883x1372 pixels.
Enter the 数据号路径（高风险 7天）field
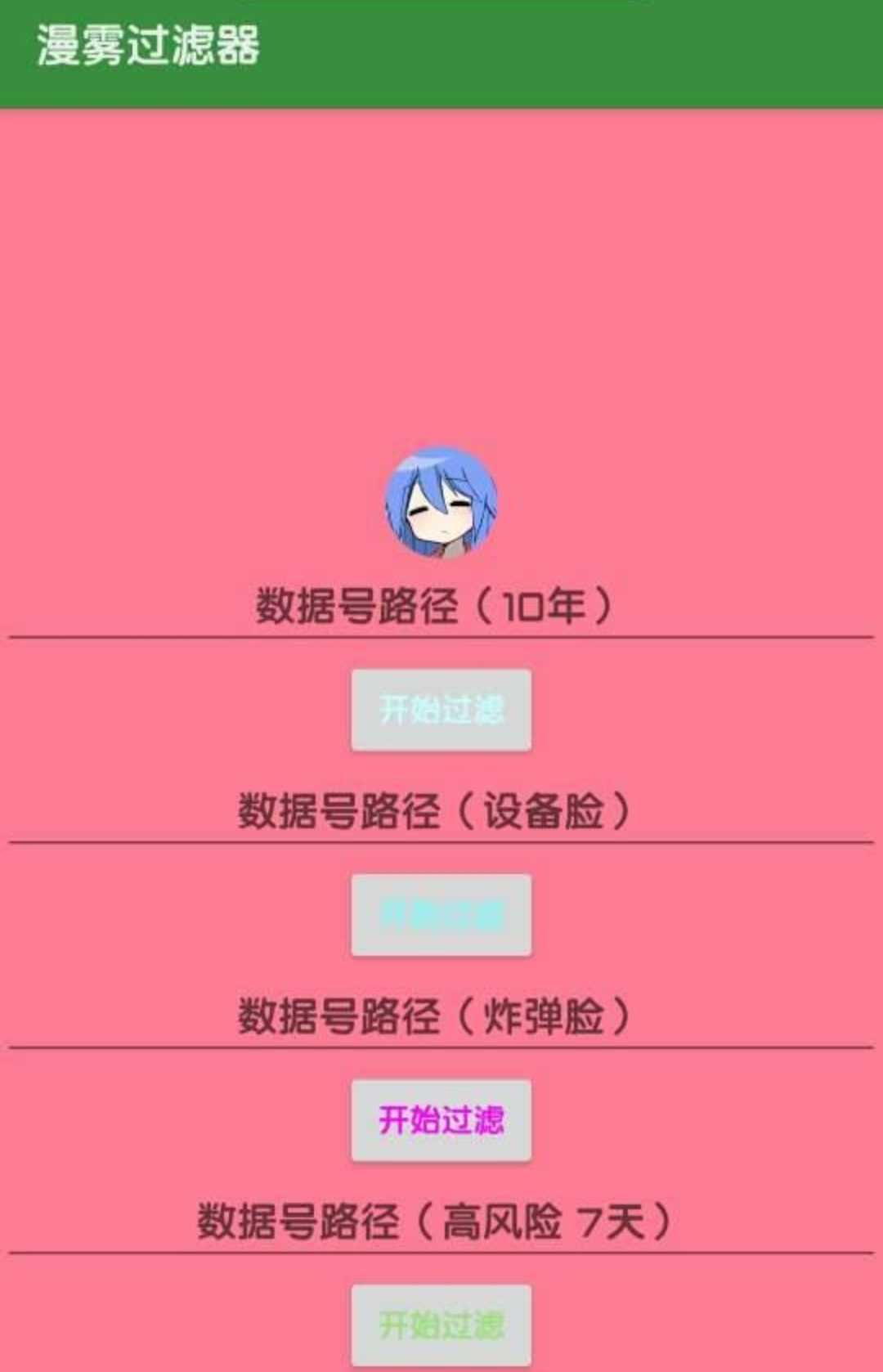point(440,1222)
